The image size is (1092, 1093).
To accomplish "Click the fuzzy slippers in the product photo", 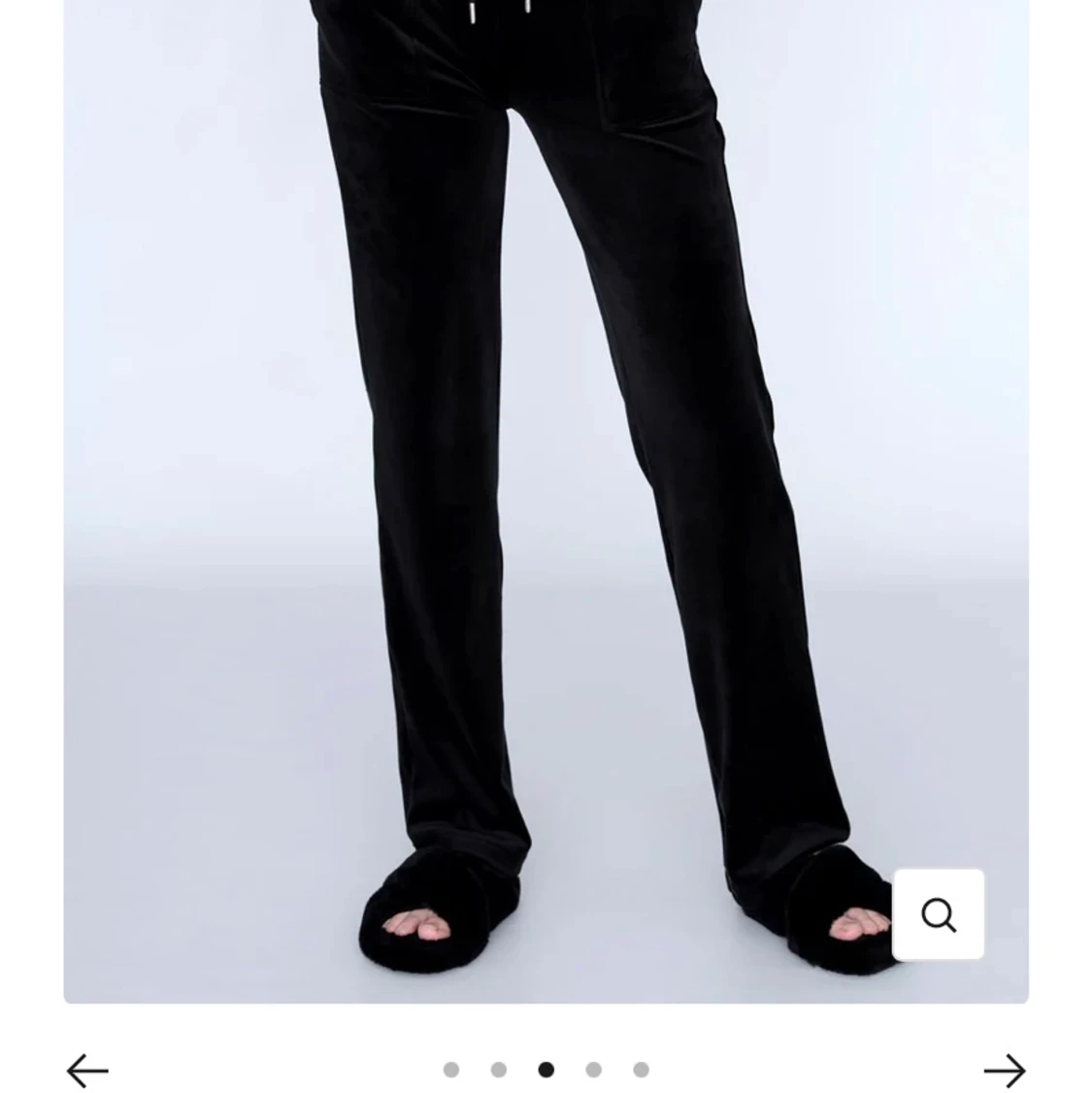I will point(427,917).
